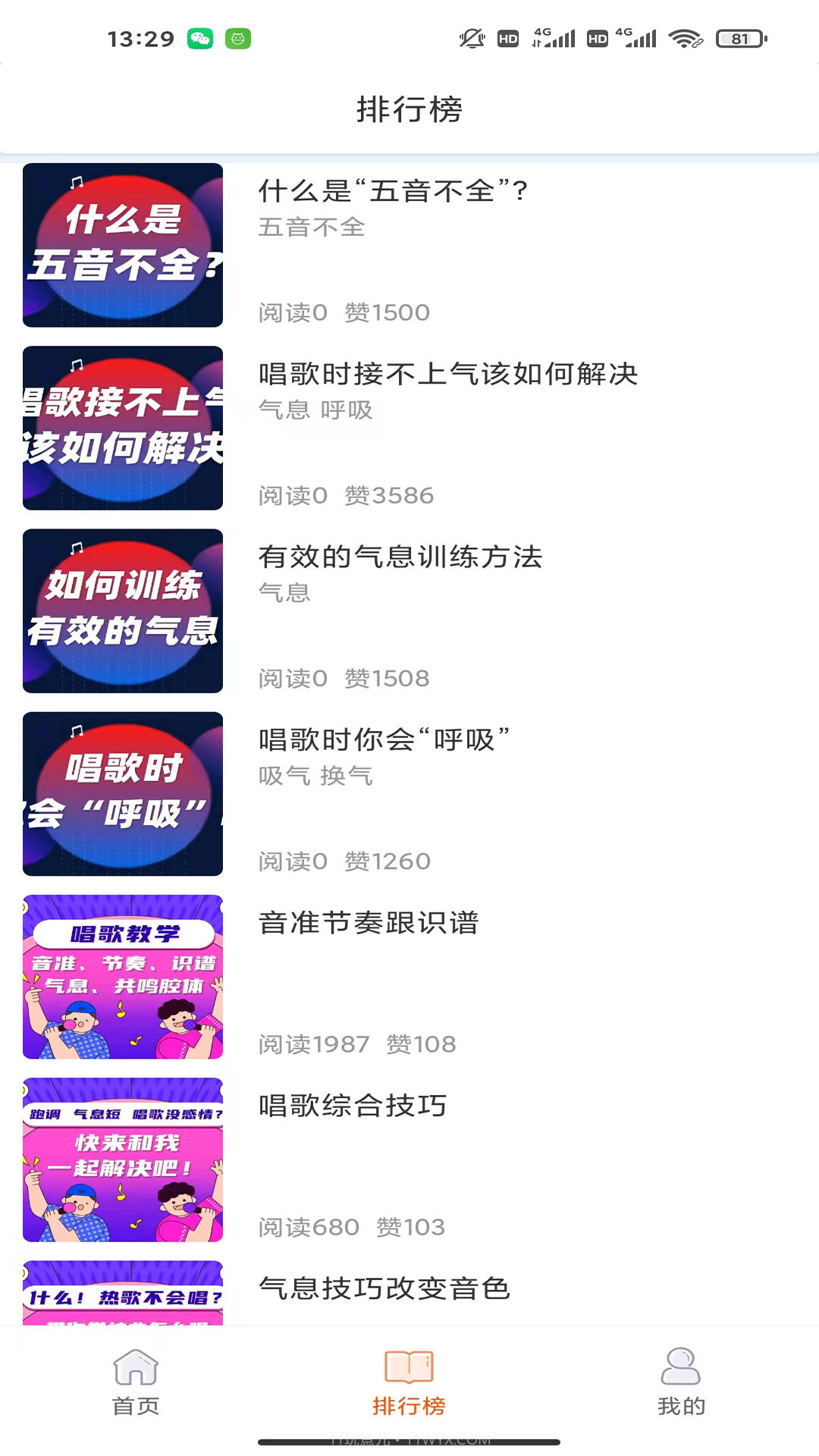Screen dimensions: 819x1456
Task: Tap the 赞1500 like count on first article
Action: tap(388, 312)
